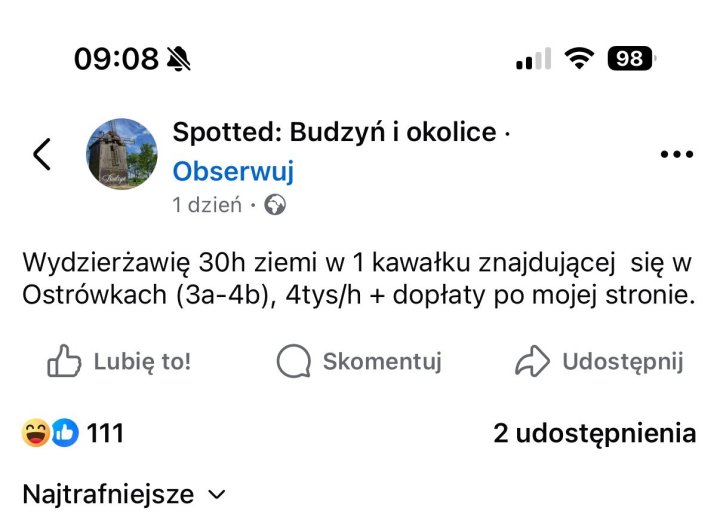Like the post with Lubię to!
The width and height of the screenshot is (720, 517).
pyautogui.click(x=119, y=361)
